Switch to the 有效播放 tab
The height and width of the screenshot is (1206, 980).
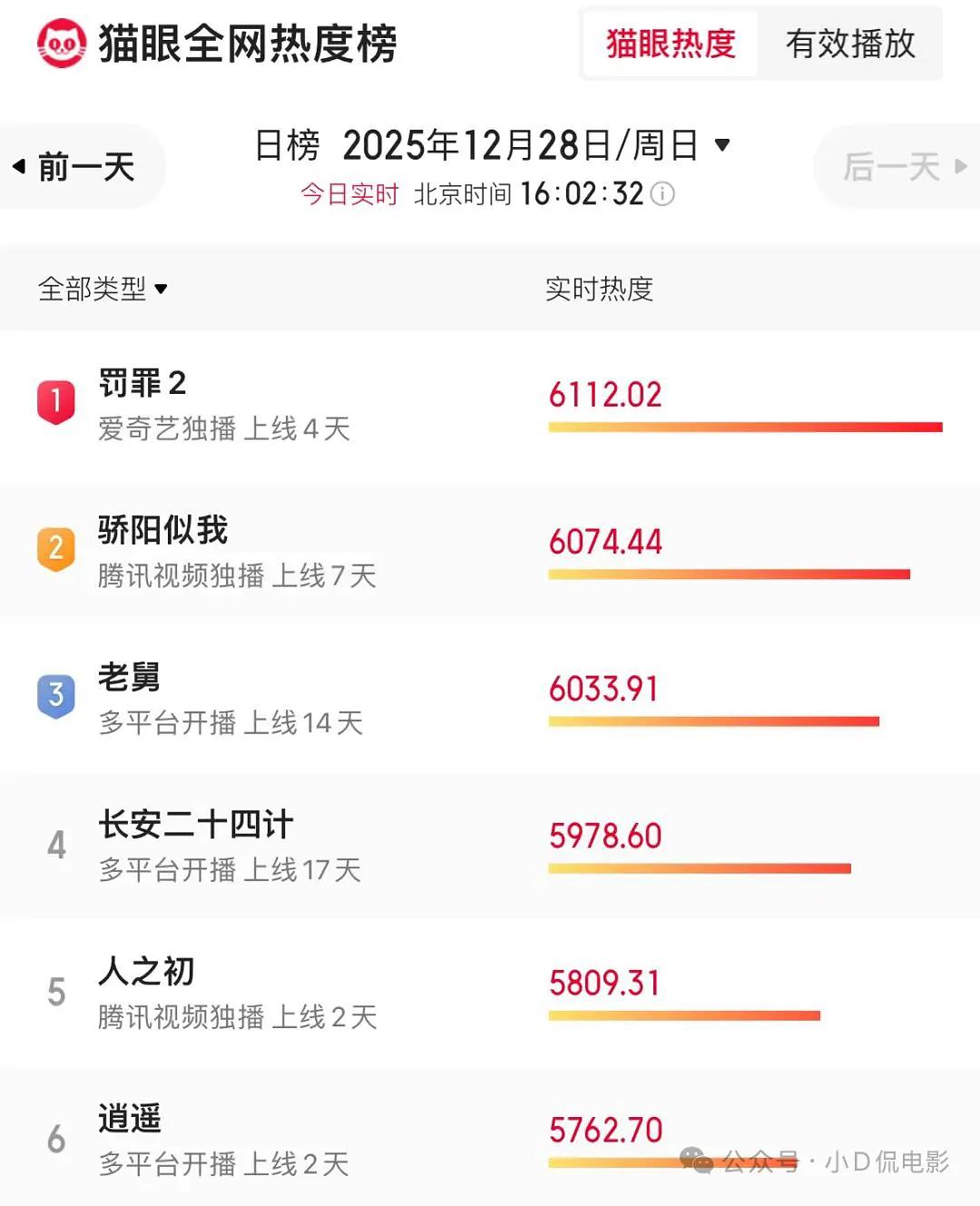pyautogui.click(x=850, y=44)
